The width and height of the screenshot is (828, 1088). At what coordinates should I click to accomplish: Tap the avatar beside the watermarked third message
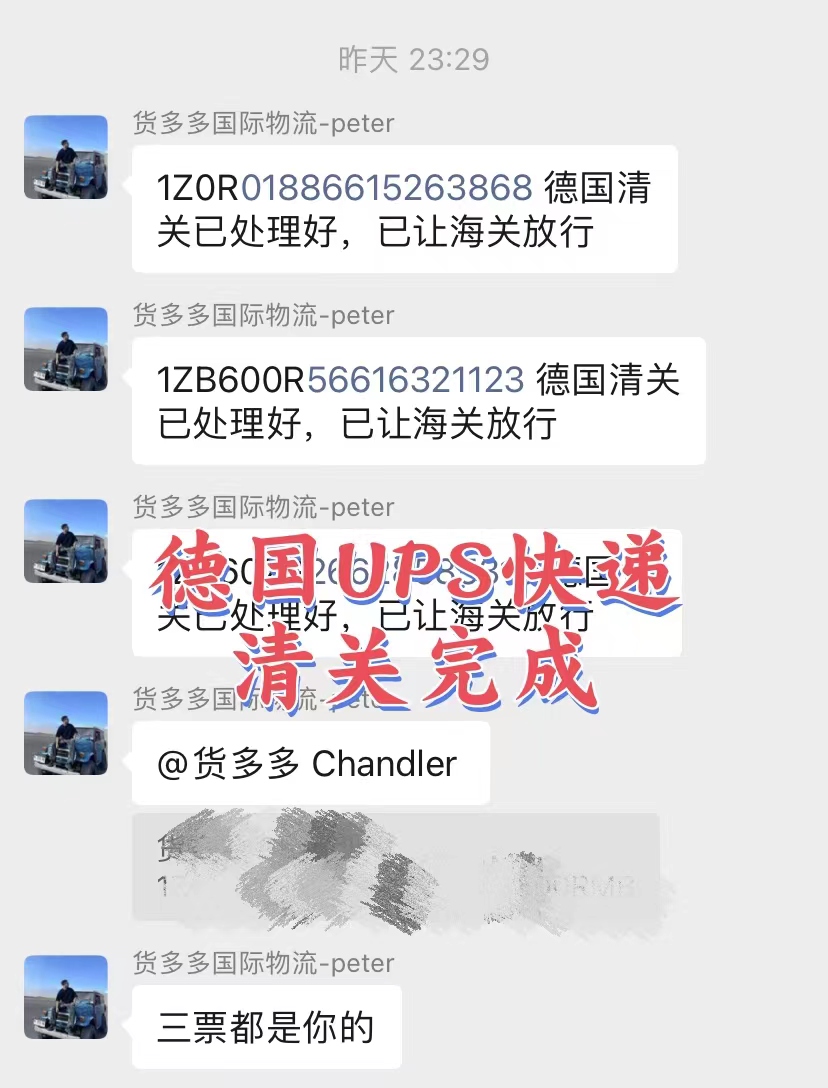tap(65, 540)
